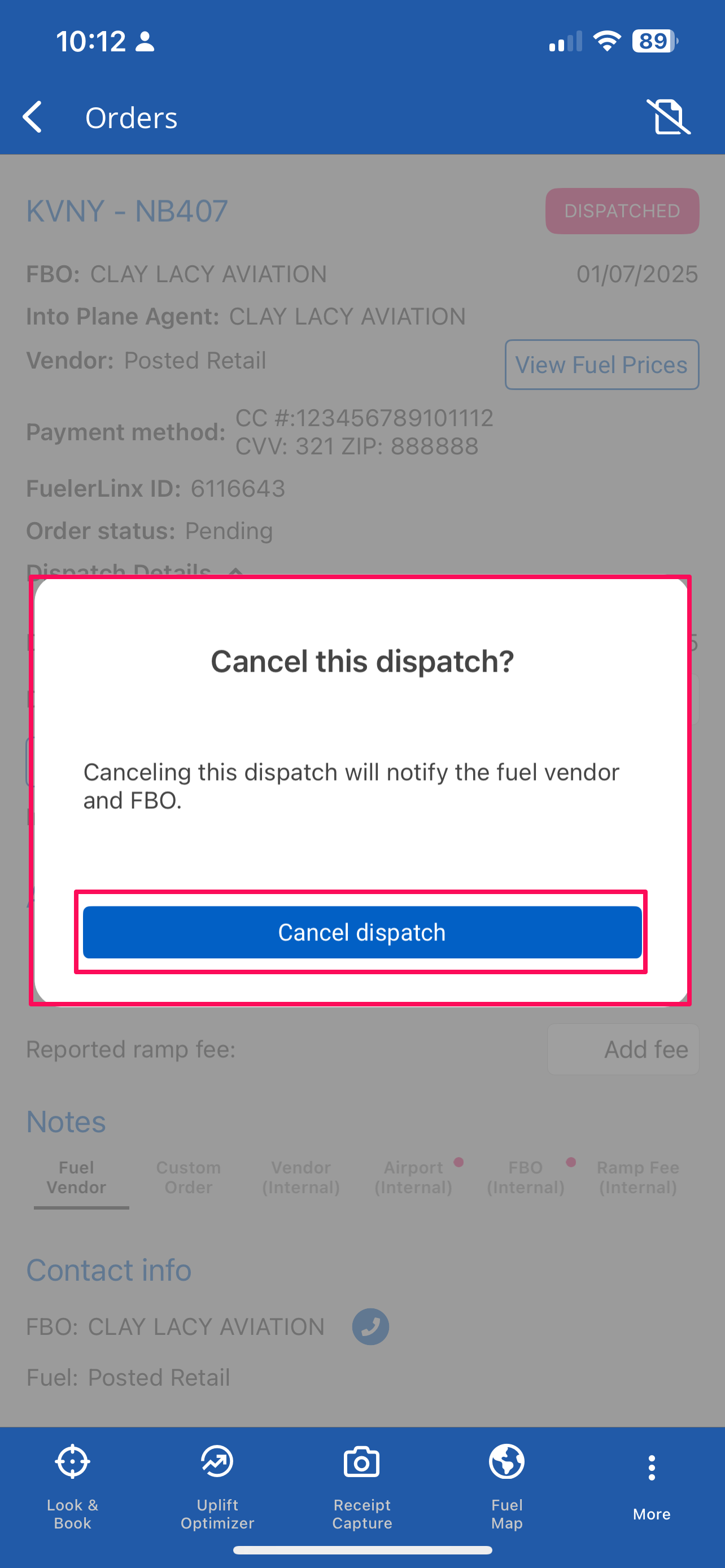Image resolution: width=725 pixels, height=1568 pixels.
Task: Call Clay Lacy Aviation FBO
Action: pyautogui.click(x=370, y=1326)
